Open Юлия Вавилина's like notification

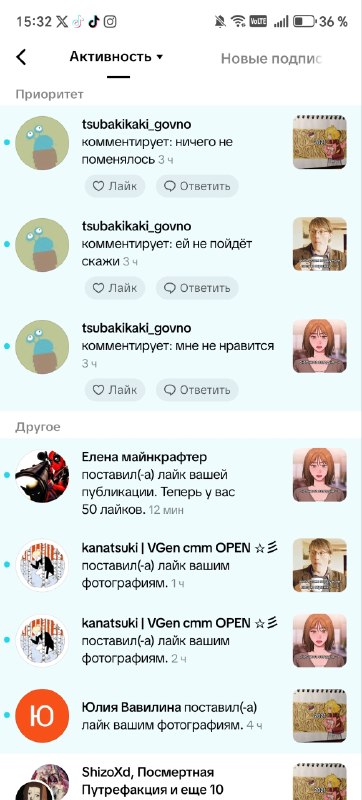(181, 716)
